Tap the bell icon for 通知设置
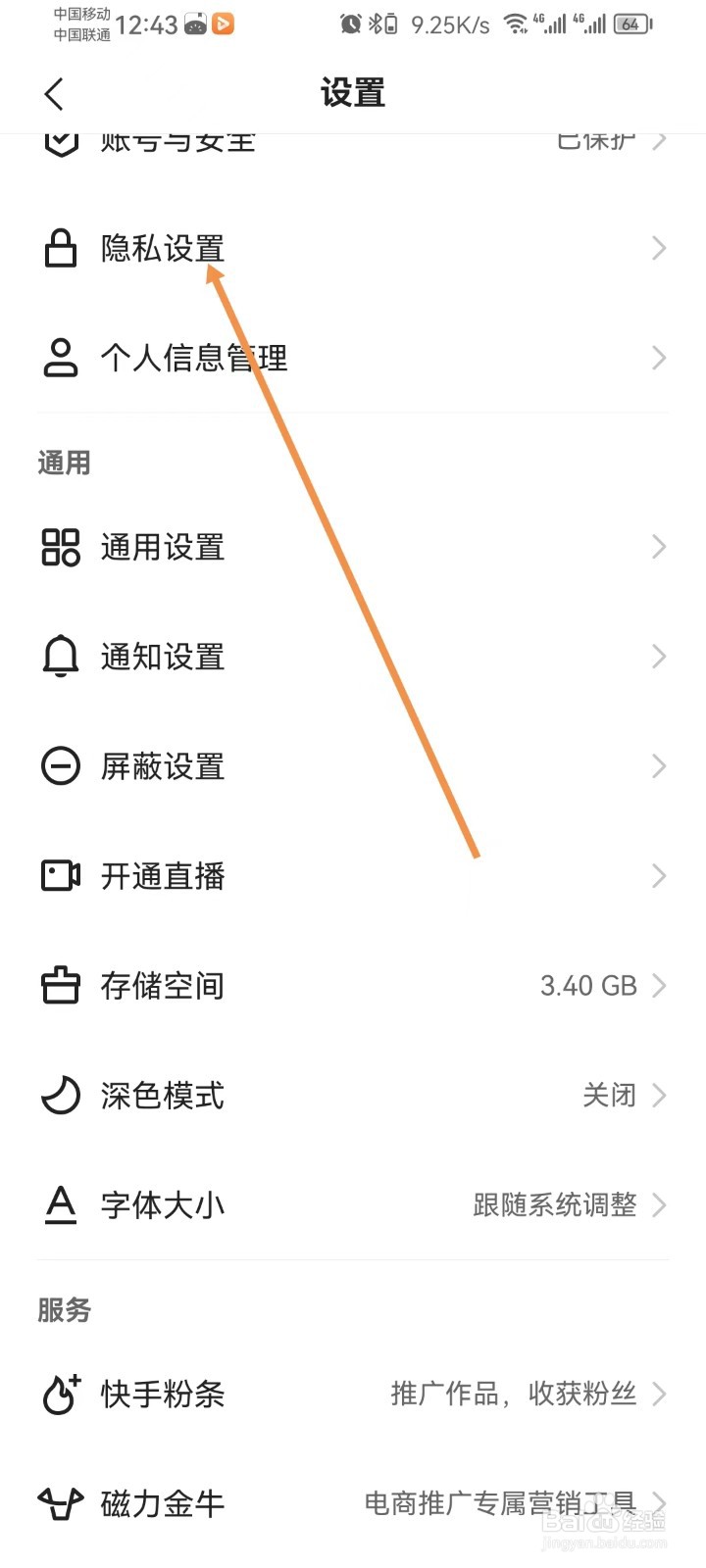The height and width of the screenshot is (1568, 706). (61, 657)
